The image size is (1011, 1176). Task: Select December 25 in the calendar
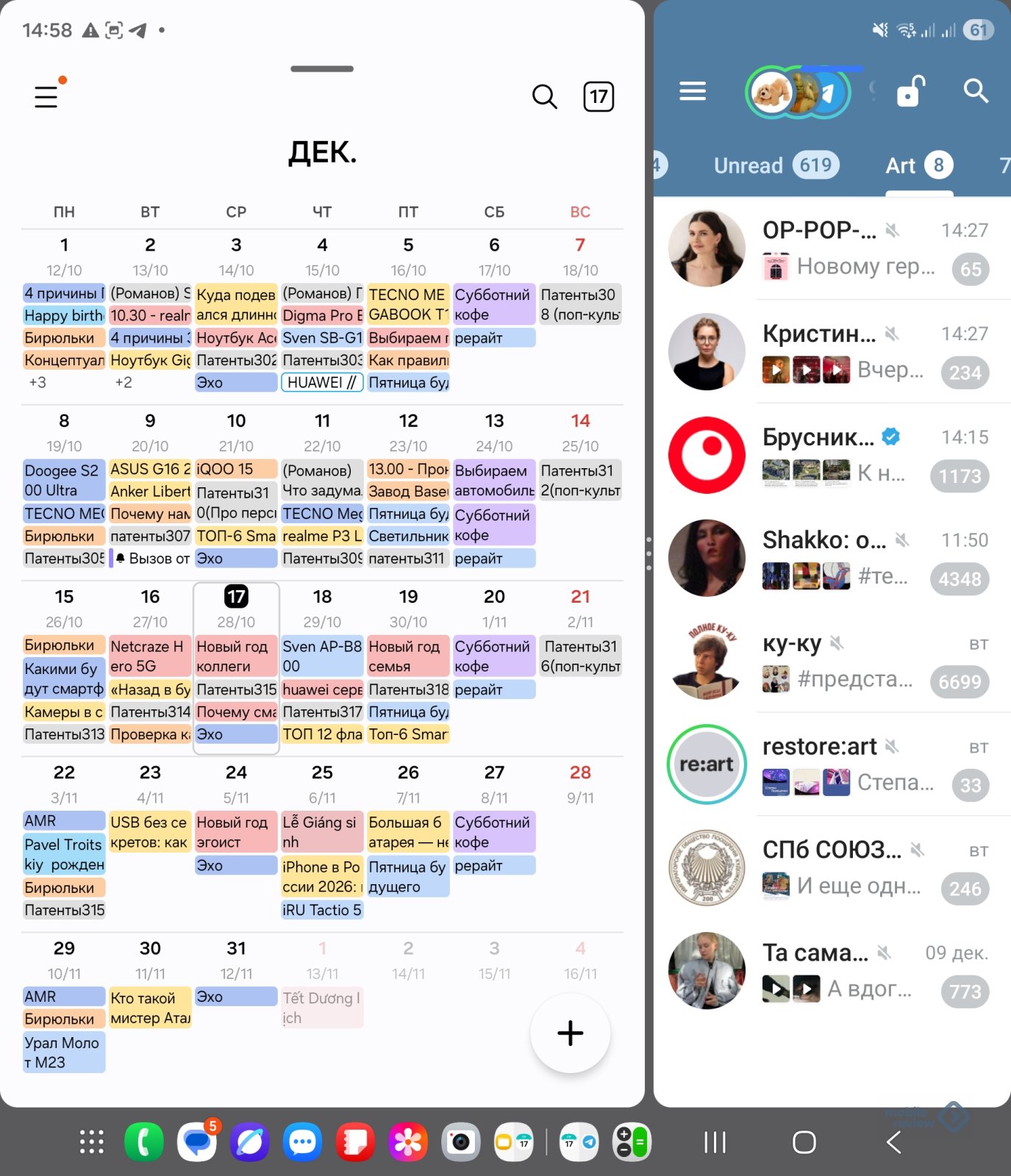[x=322, y=772]
